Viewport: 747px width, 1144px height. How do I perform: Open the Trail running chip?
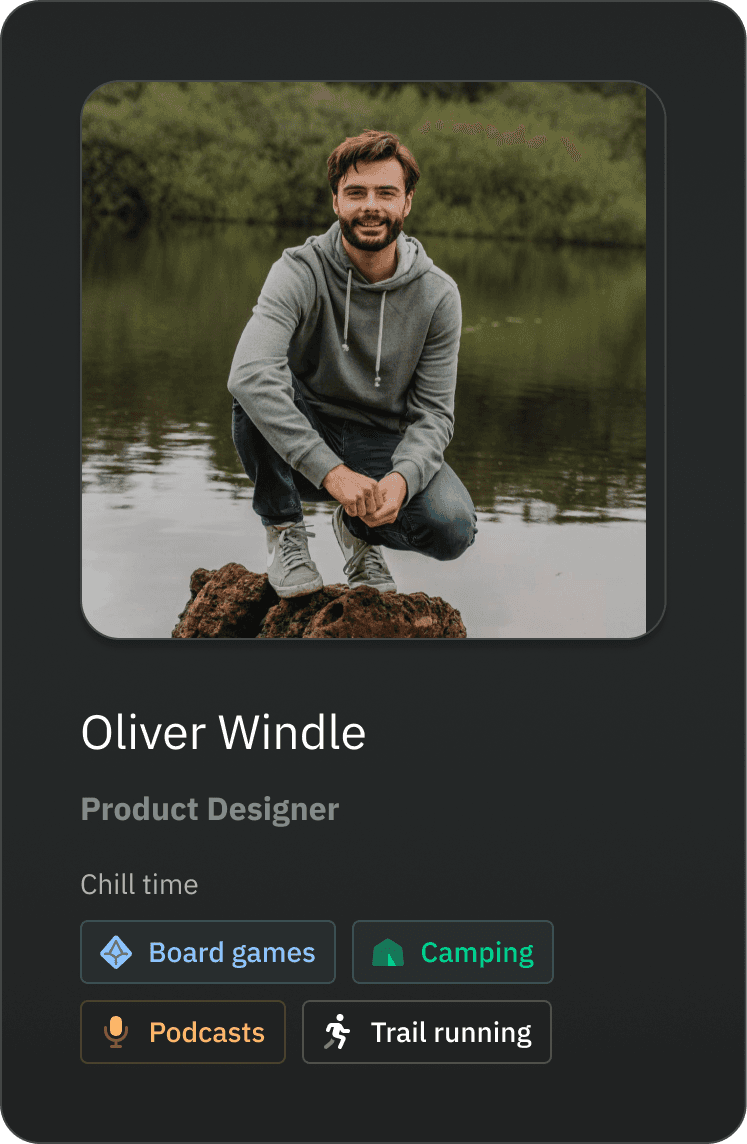click(427, 1032)
